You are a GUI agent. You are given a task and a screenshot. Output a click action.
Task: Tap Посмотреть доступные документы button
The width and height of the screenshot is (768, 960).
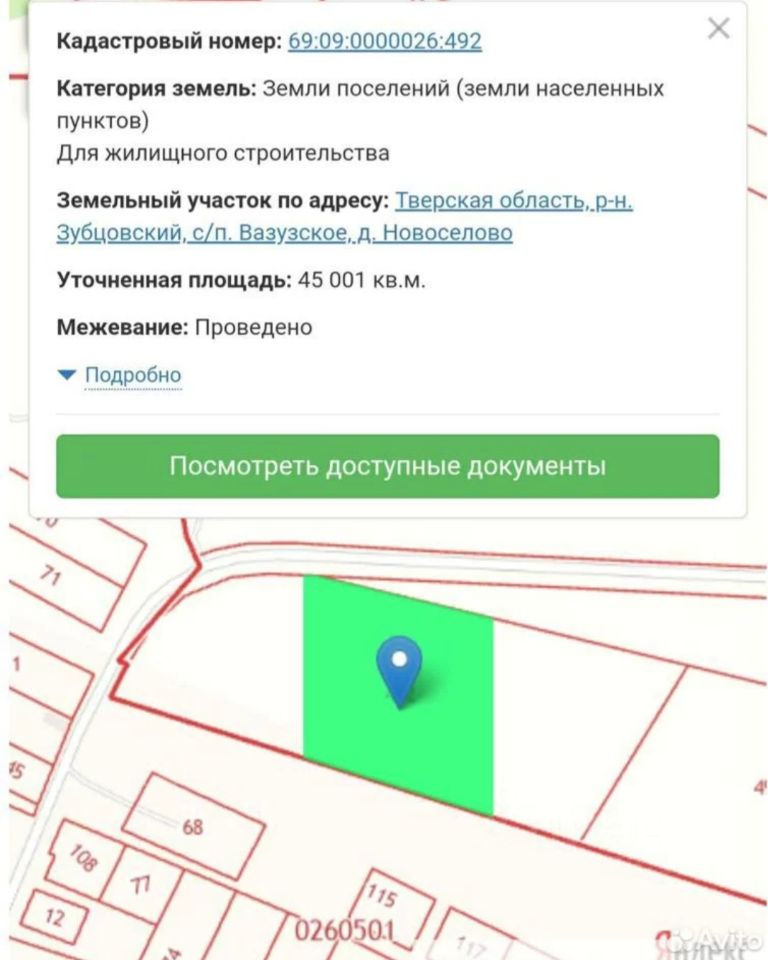(387, 466)
